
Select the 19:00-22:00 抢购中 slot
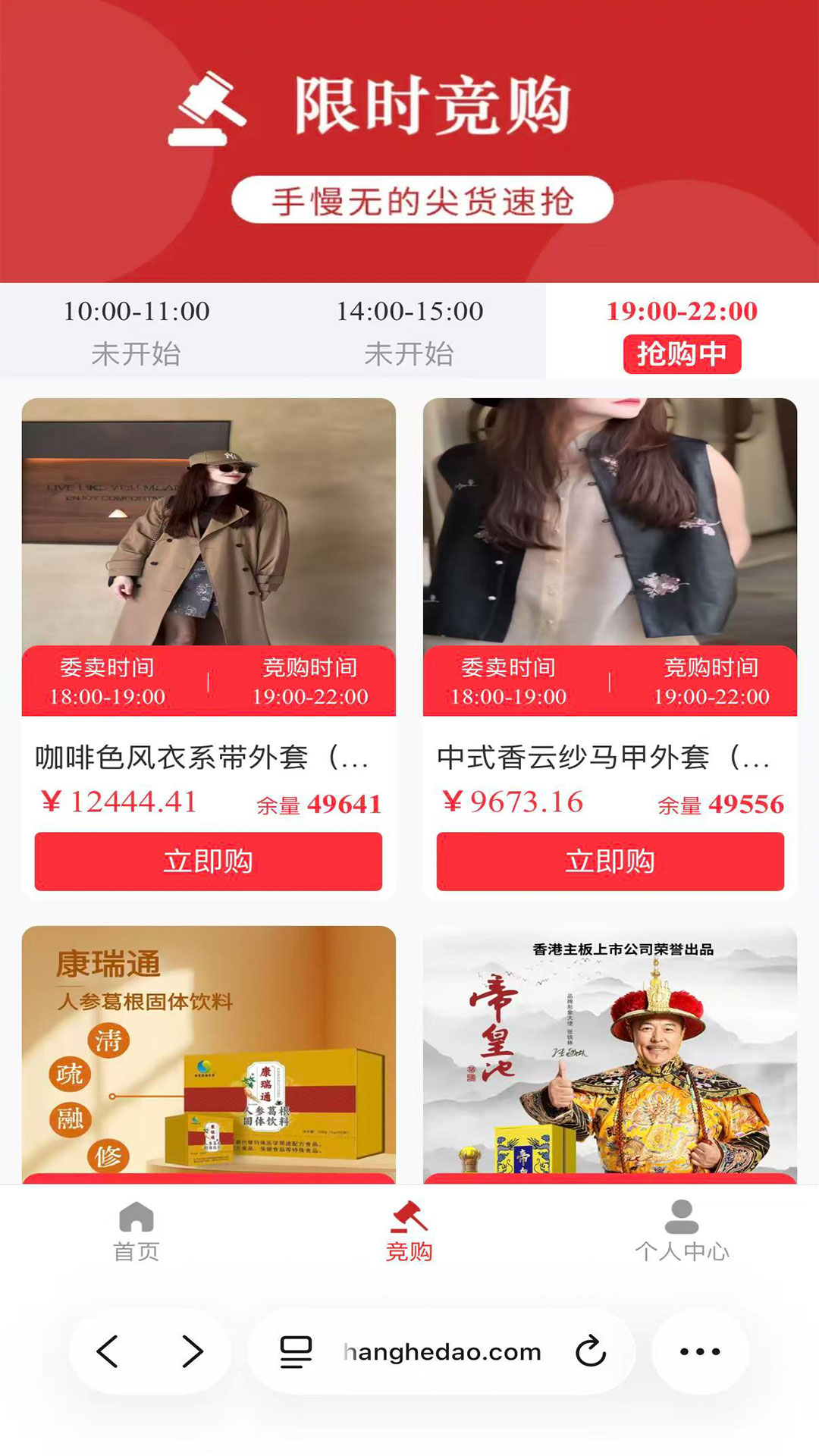click(x=682, y=331)
